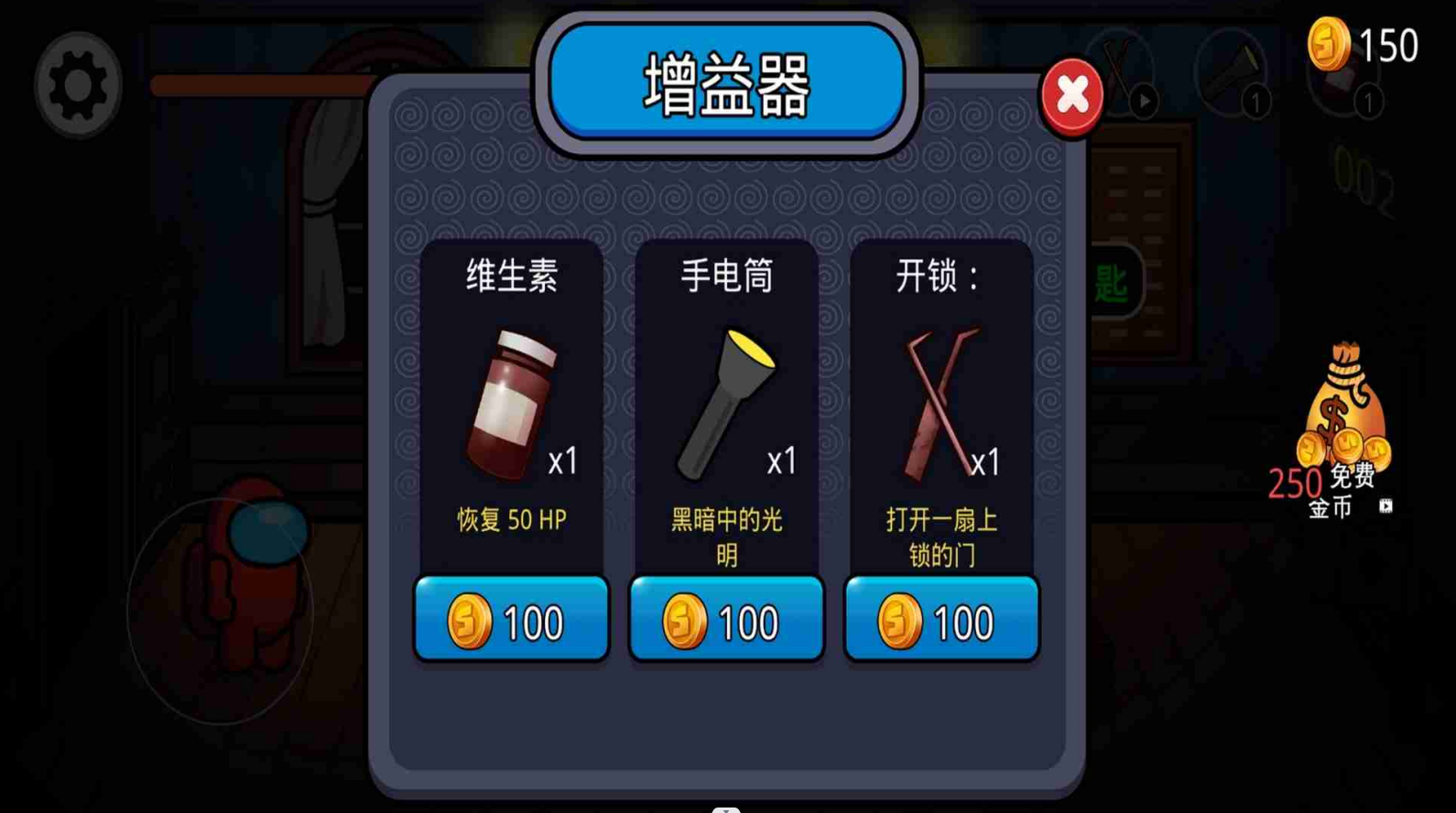Buy the 维生素 vitamin for 100 coins
Screen dimensions: 1456x813
[x=511, y=619]
